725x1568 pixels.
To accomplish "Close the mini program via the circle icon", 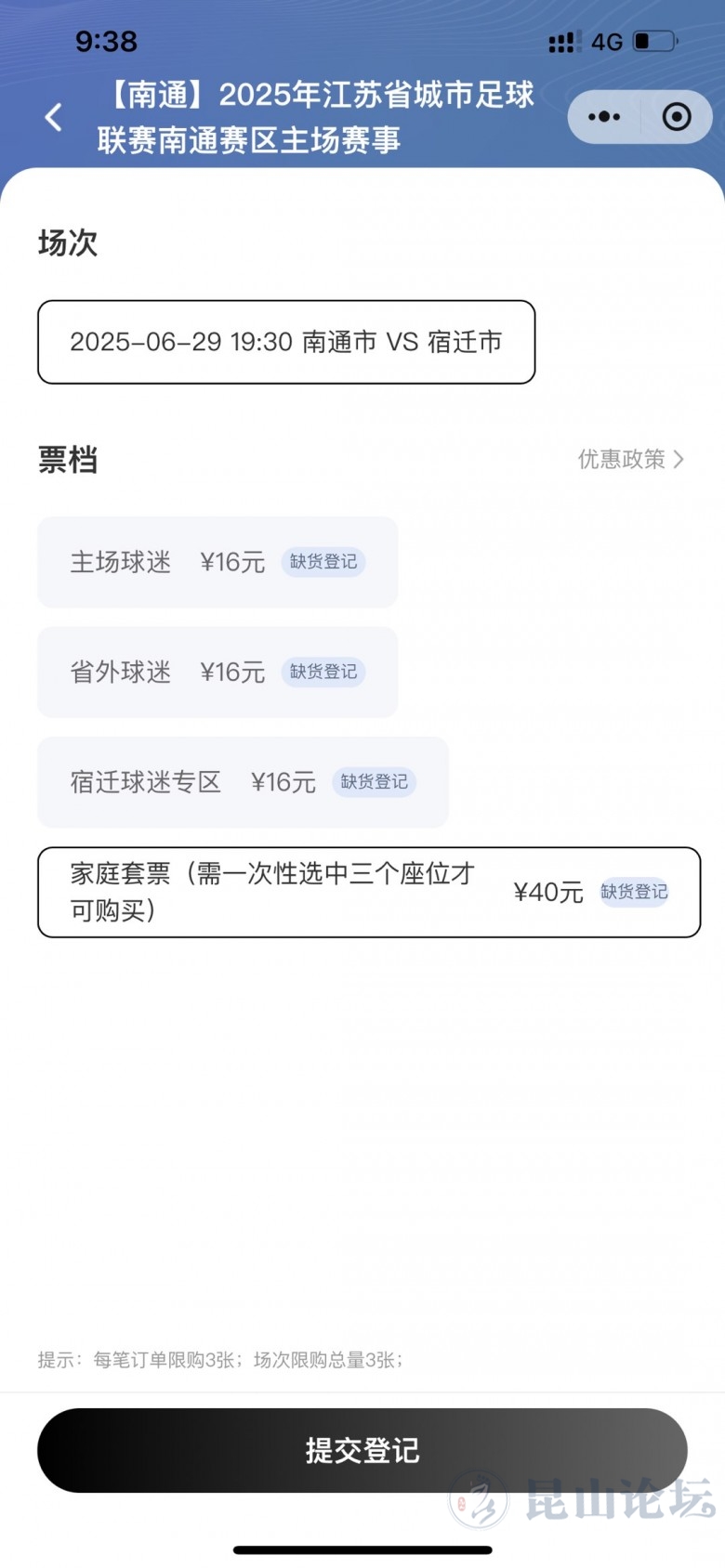I will 677,117.
